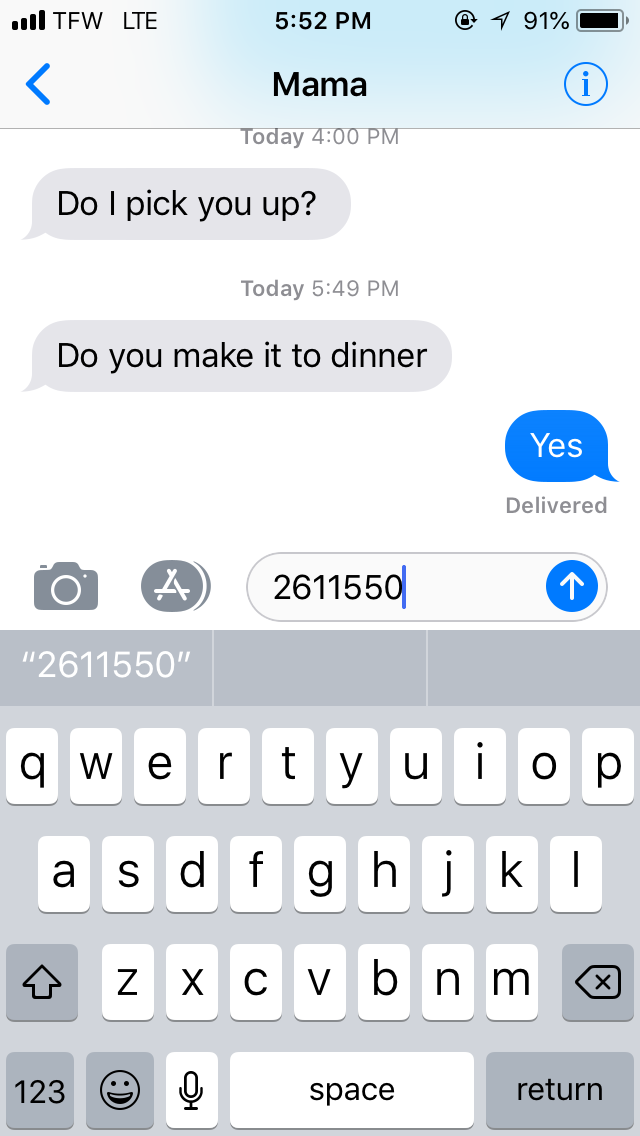The width and height of the screenshot is (640, 1136).
Task: Open the camera to attach a photo
Action: pos(66,586)
